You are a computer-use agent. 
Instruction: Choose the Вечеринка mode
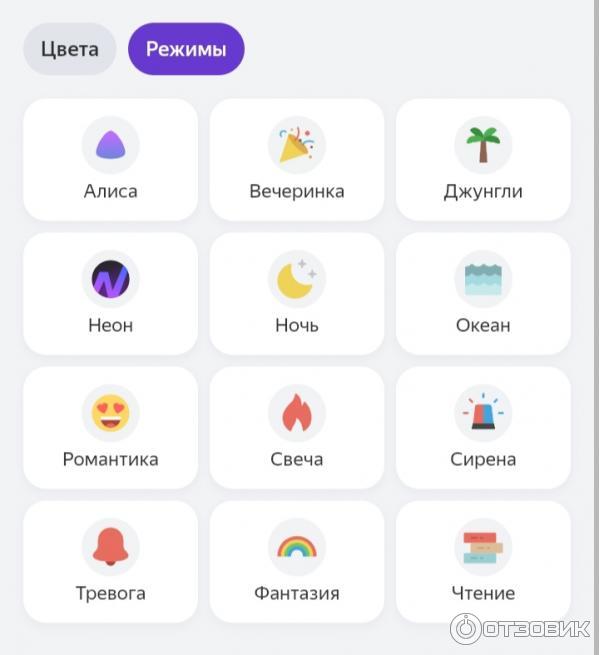(297, 160)
